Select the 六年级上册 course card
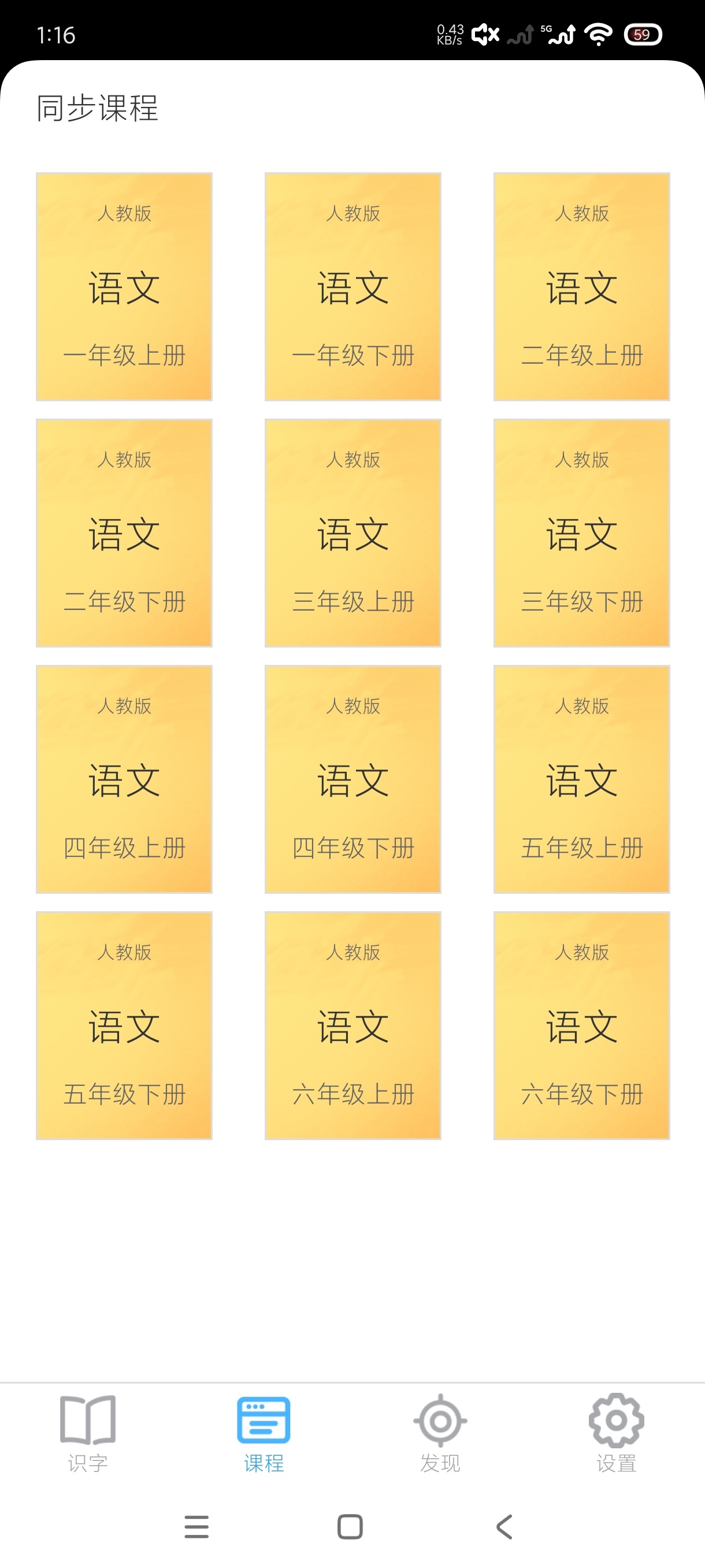The width and height of the screenshot is (705, 1568). tap(353, 1029)
